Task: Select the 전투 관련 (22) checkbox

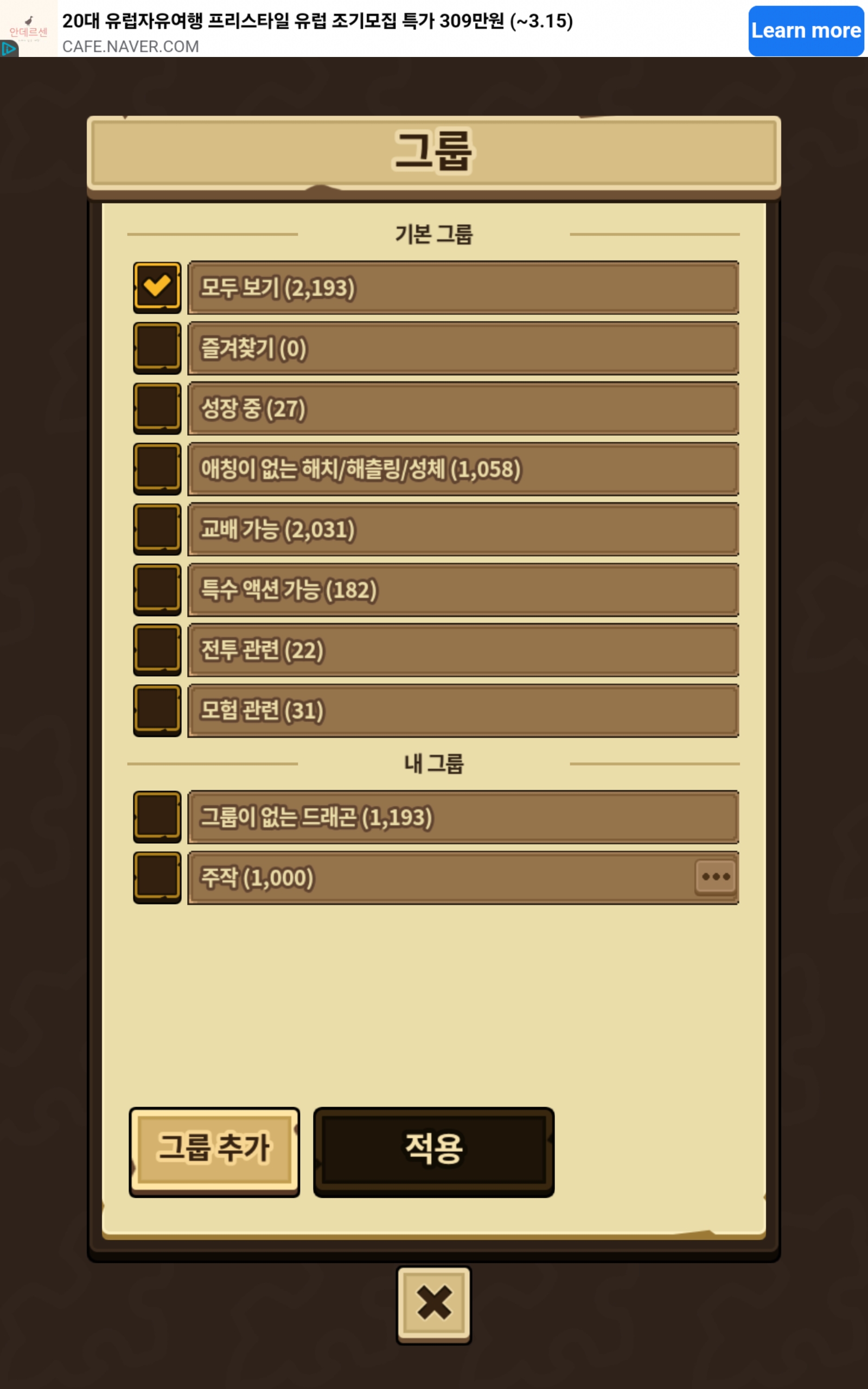Action: tap(157, 649)
